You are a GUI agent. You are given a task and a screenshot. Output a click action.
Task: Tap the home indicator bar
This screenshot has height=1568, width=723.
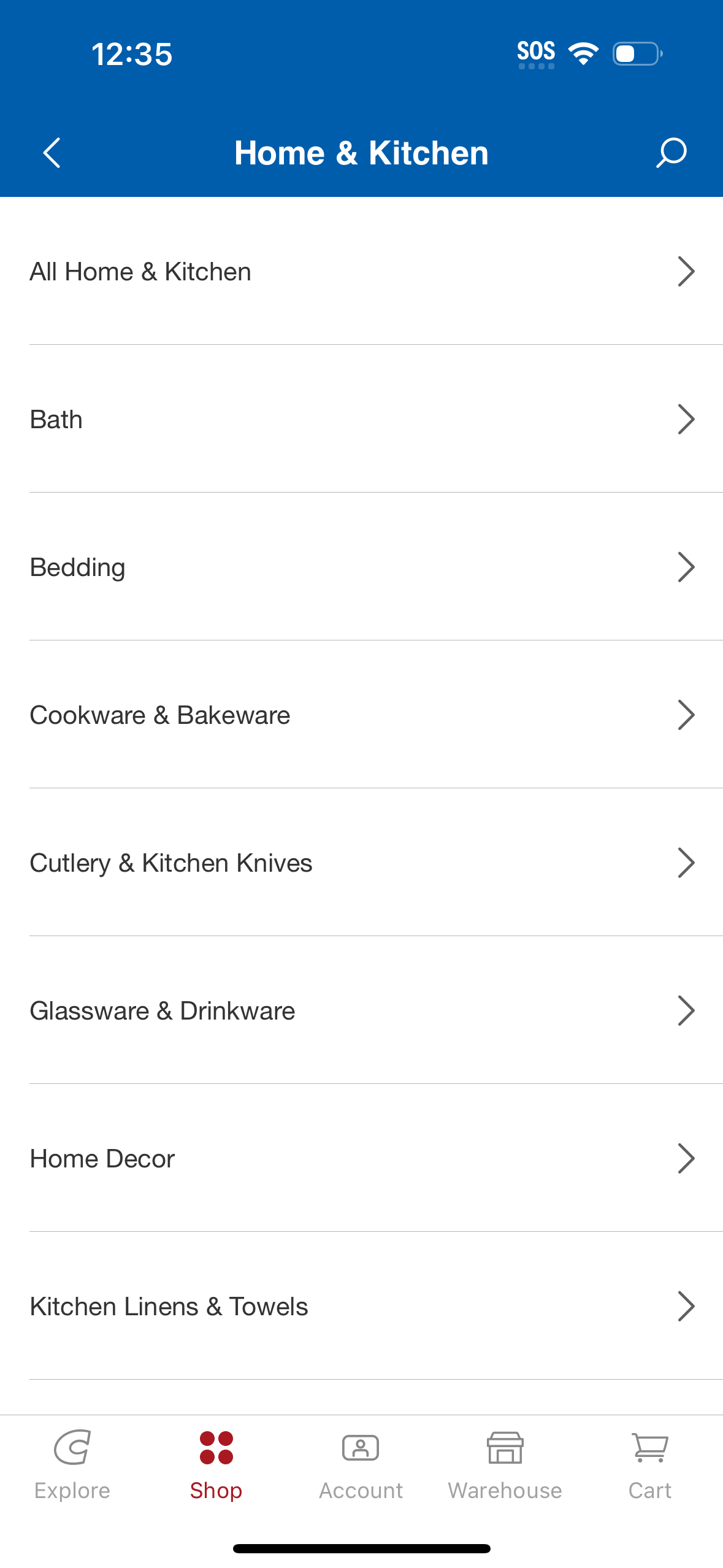361,1549
